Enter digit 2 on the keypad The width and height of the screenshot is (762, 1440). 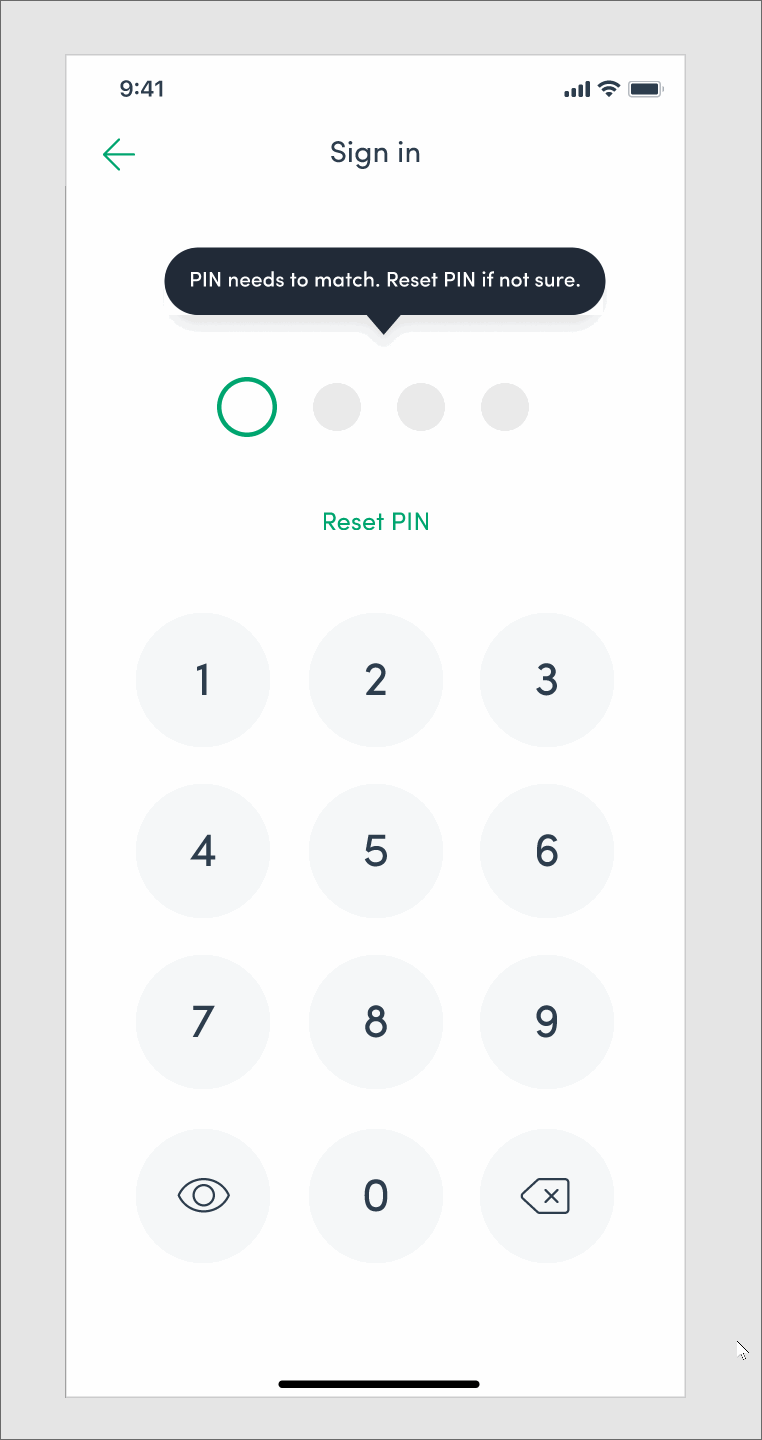click(x=376, y=680)
